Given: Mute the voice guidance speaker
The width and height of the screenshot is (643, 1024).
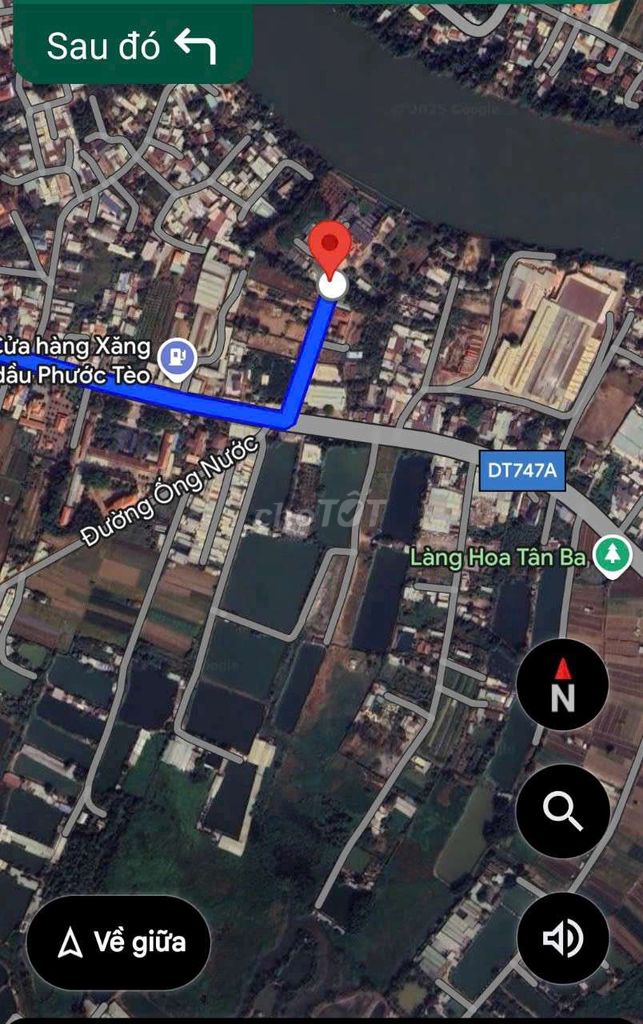Looking at the screenshot, I should pos(562,938).
